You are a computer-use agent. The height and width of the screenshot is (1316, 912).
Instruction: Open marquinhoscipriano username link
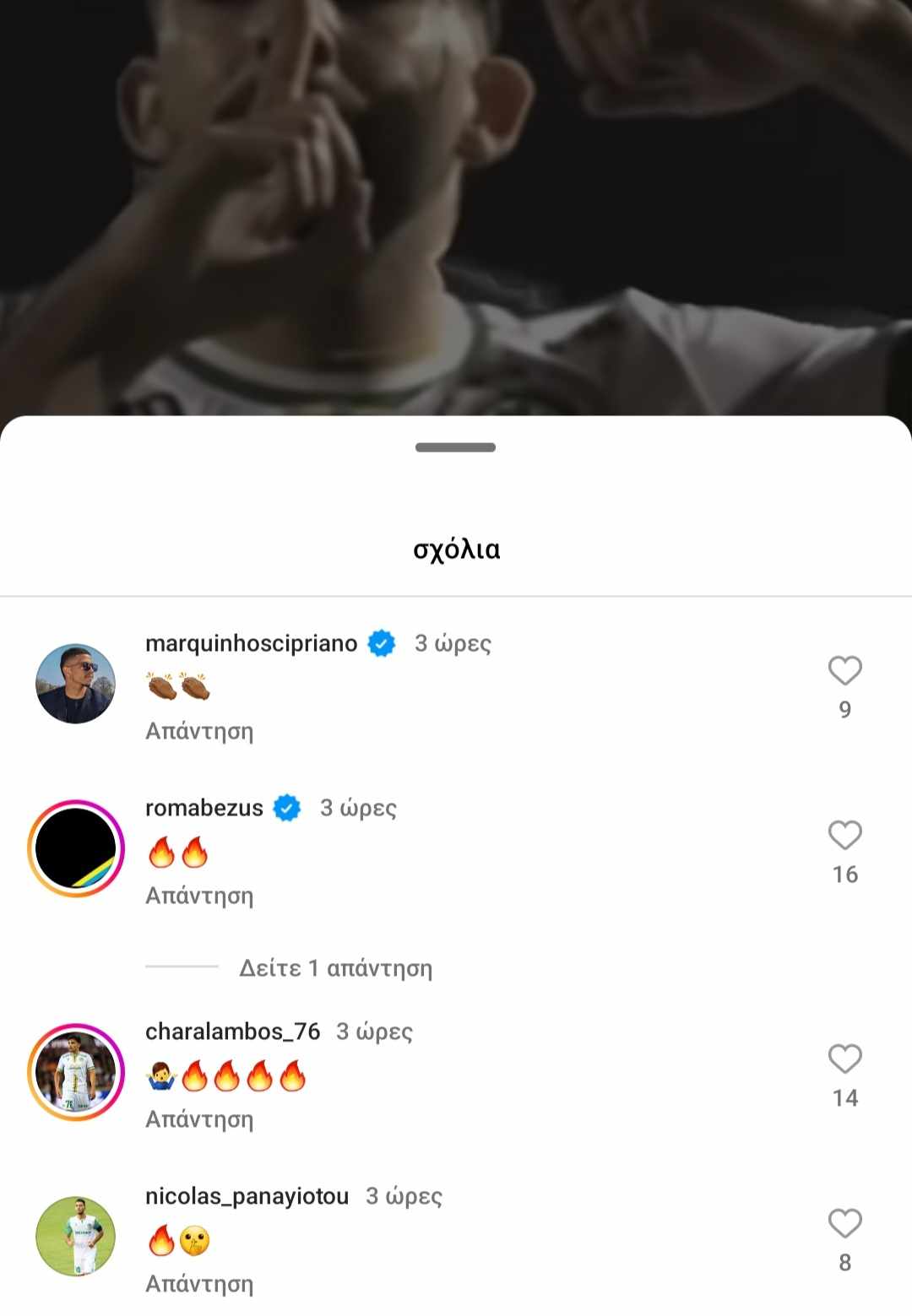click(251, 643)
